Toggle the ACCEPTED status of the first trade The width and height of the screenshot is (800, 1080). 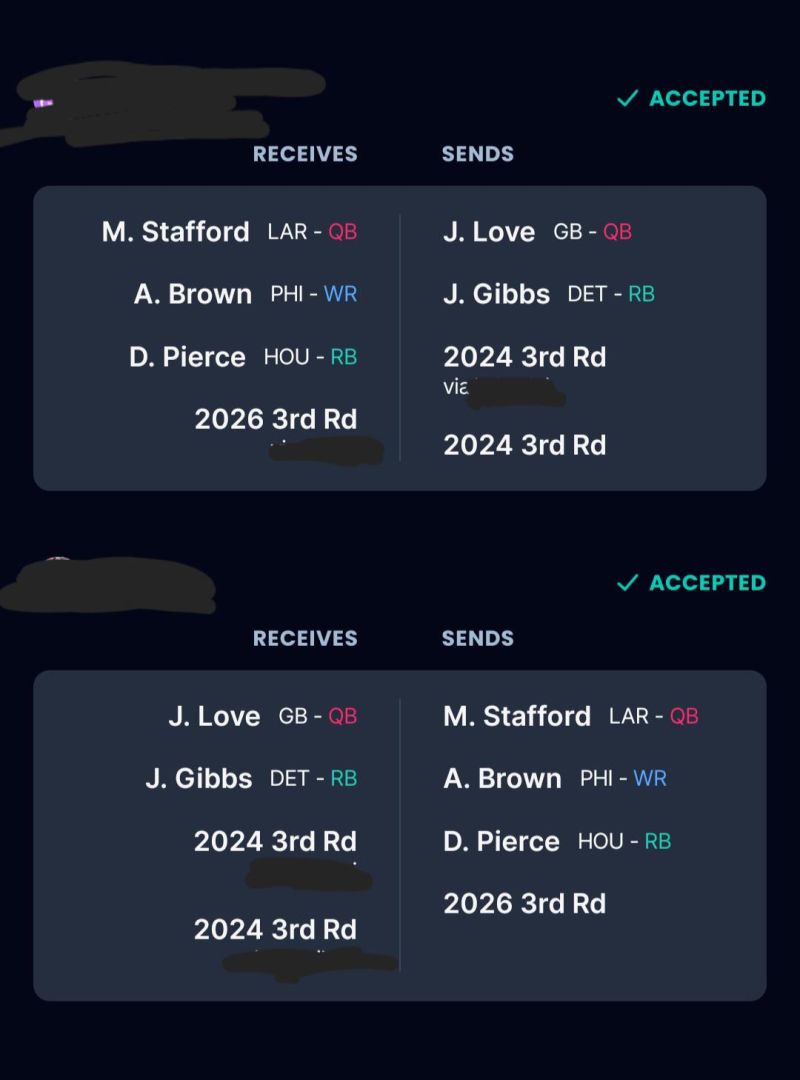(690, 98)
